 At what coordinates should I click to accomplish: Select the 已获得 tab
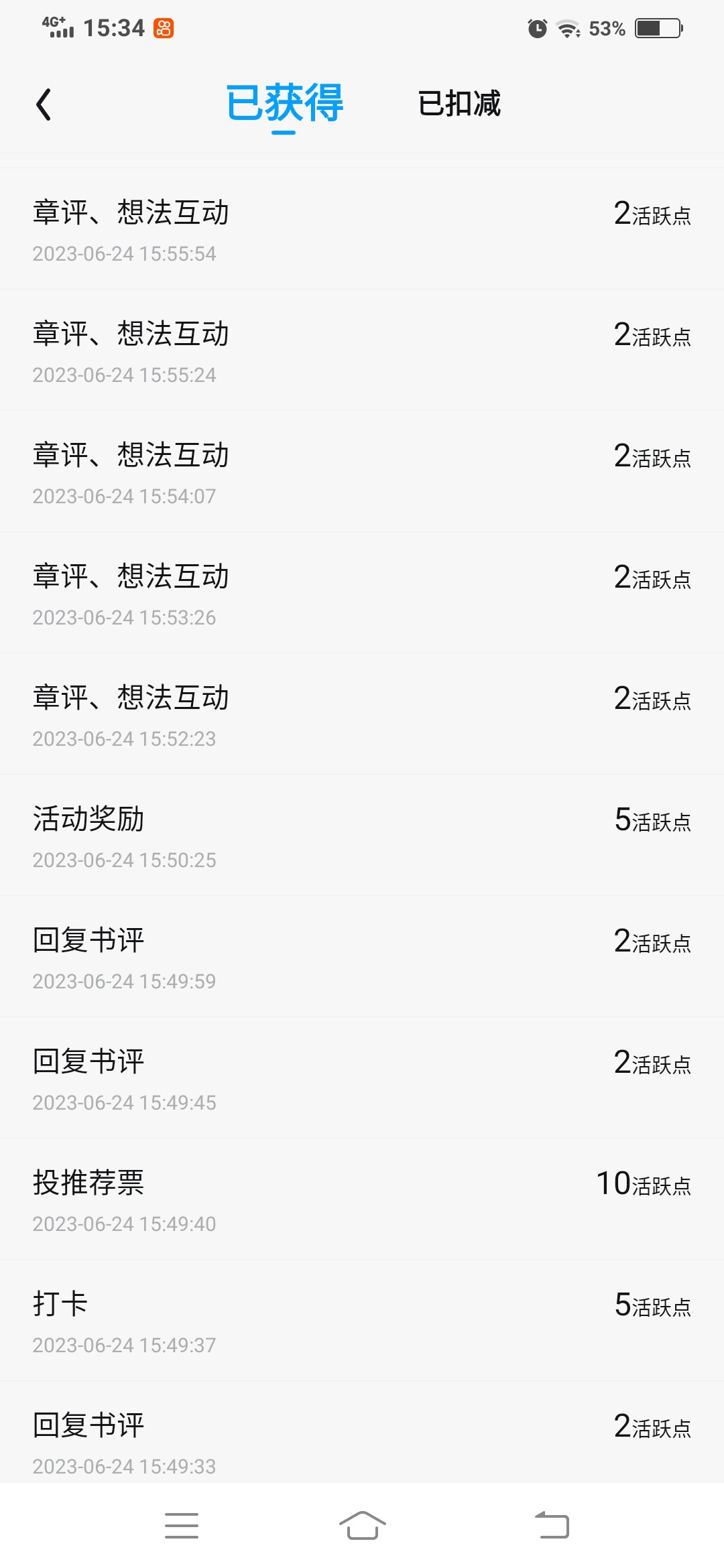click(284, 104)
